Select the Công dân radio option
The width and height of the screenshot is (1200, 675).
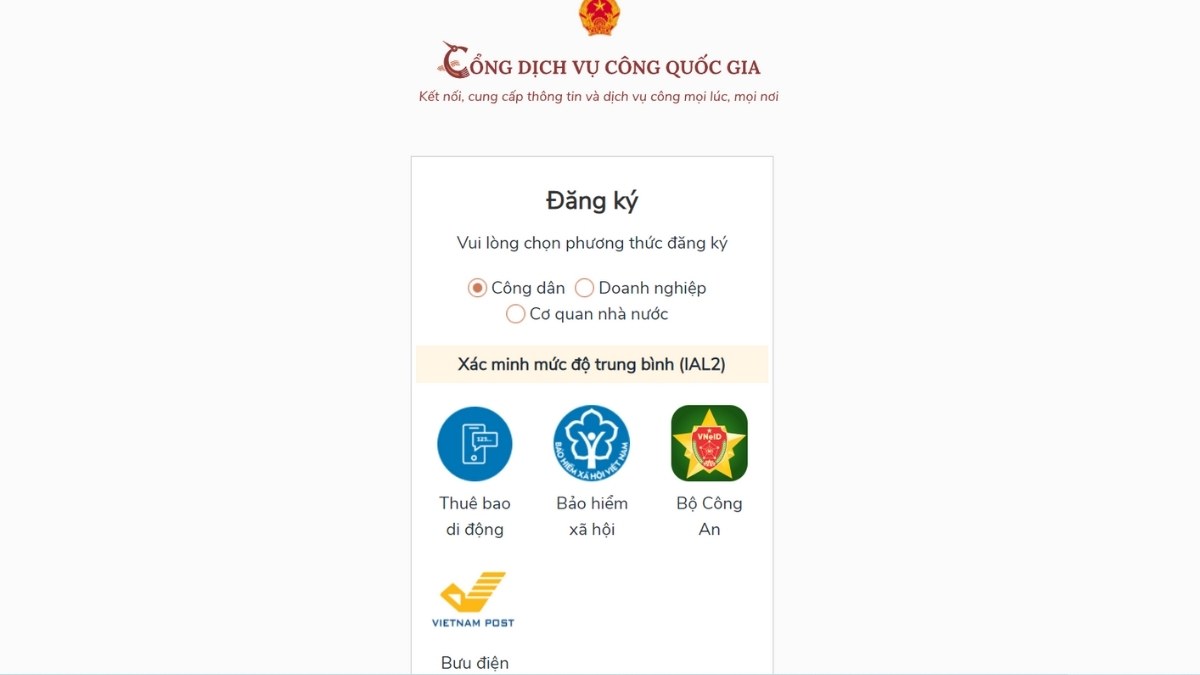pos(477,288)
